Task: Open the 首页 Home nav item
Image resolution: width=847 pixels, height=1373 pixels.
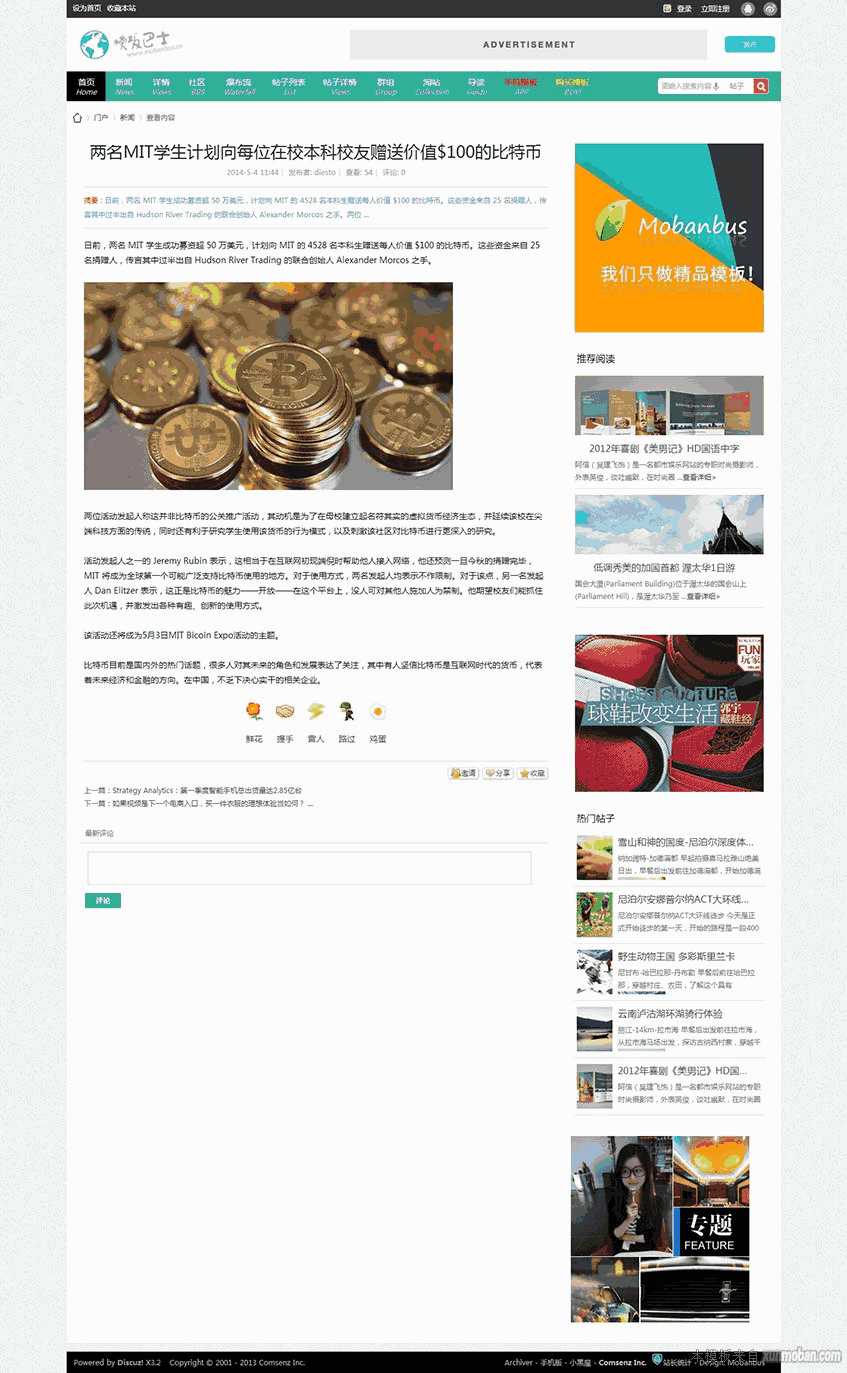Action: (87, 86)
